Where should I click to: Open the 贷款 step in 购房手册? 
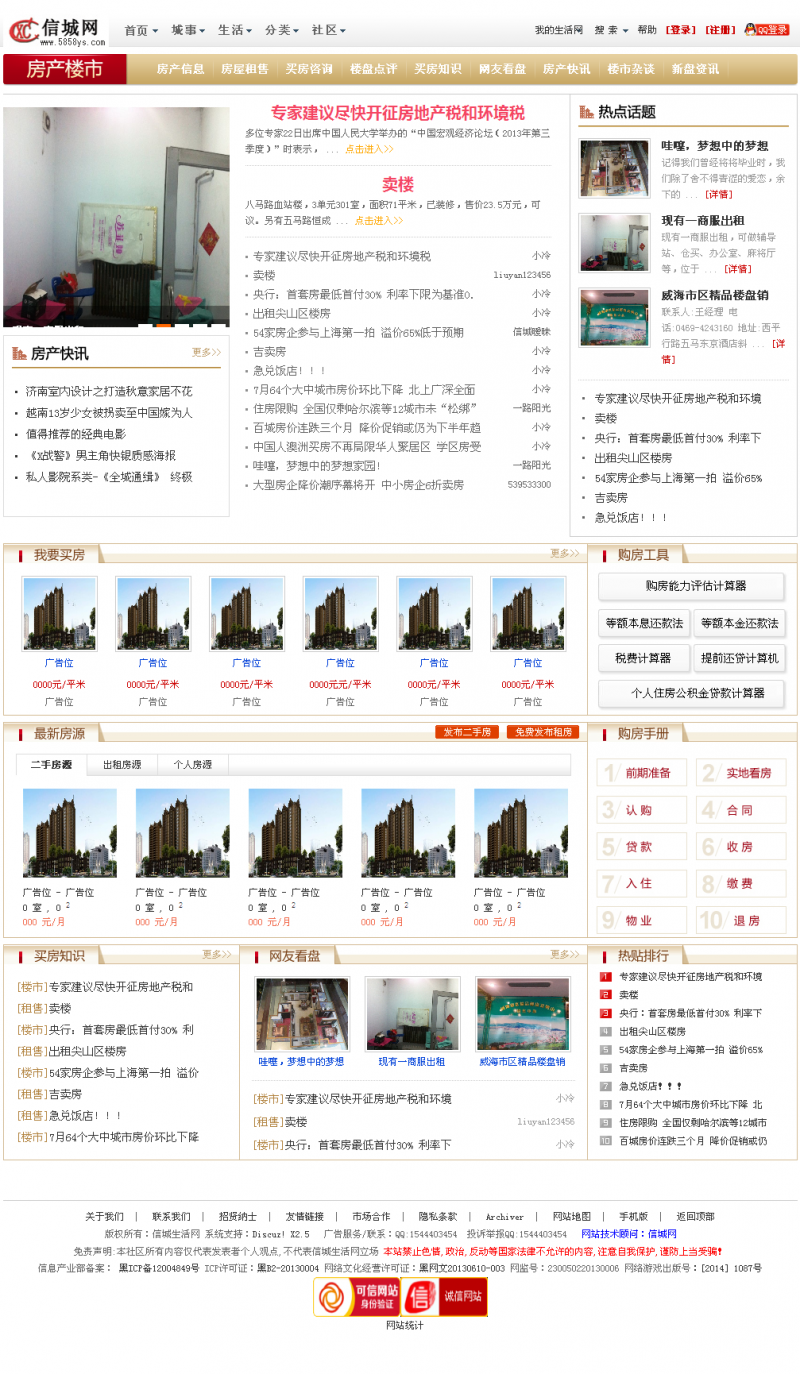(x=642, y=847)
